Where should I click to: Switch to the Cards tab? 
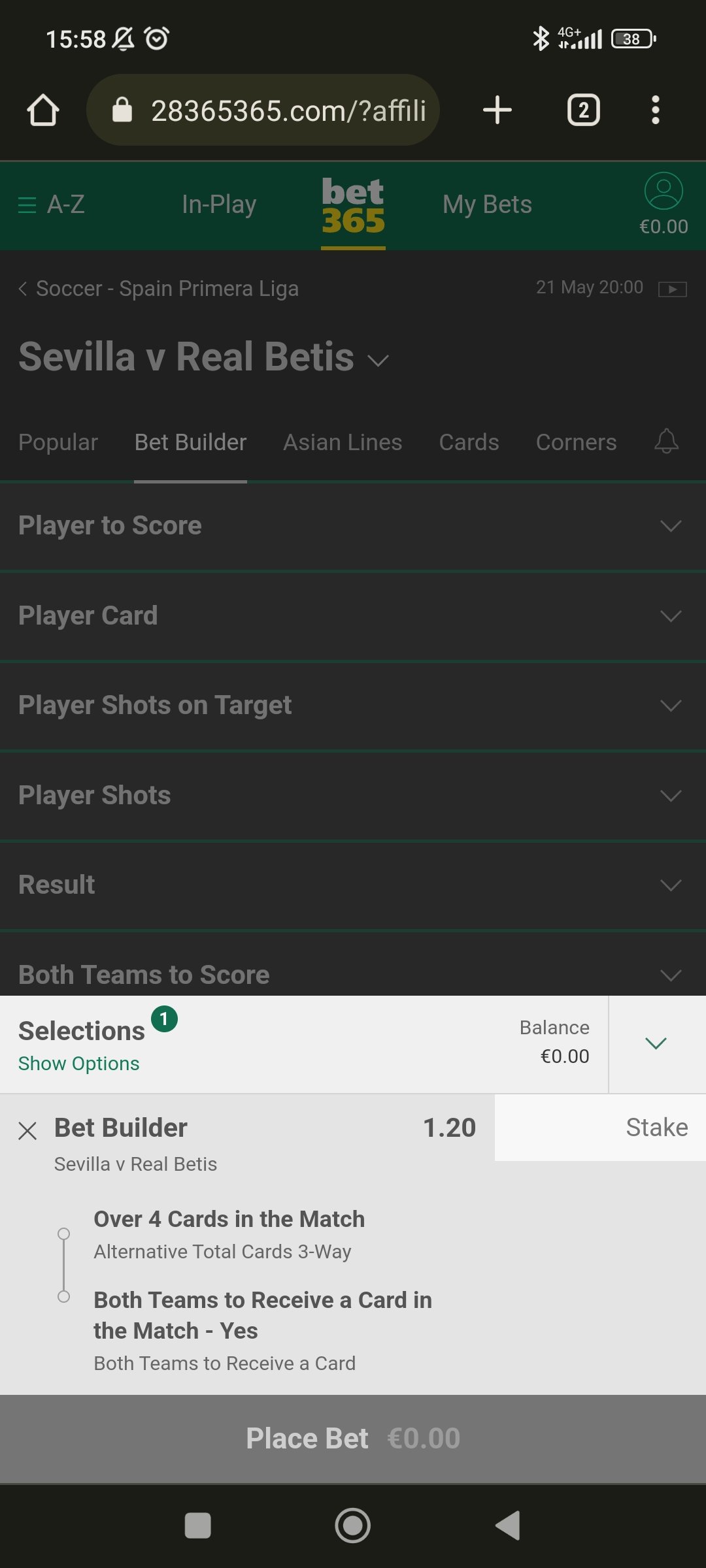point(468,442)
